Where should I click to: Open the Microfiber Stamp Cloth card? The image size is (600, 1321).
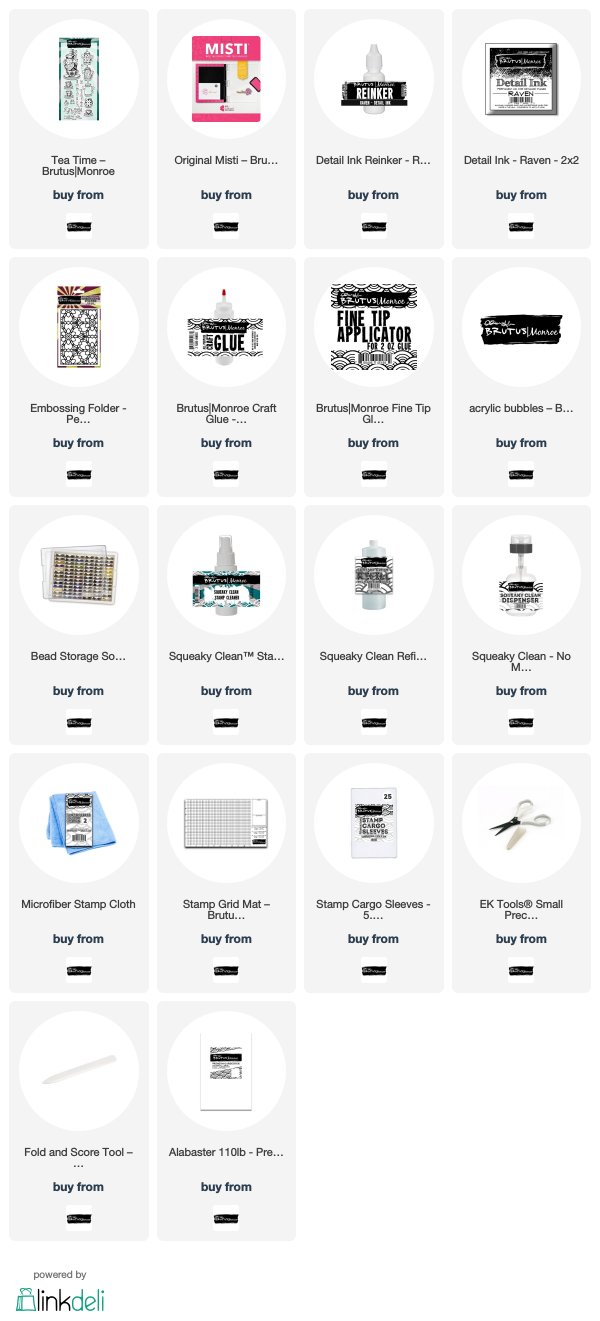click(78, 873)
